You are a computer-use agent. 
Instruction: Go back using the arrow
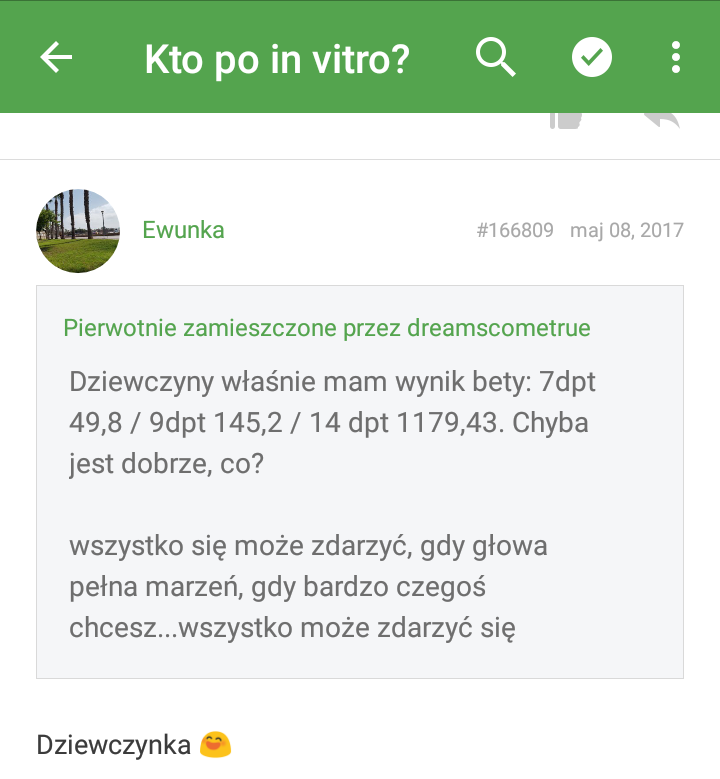point(56,58)
